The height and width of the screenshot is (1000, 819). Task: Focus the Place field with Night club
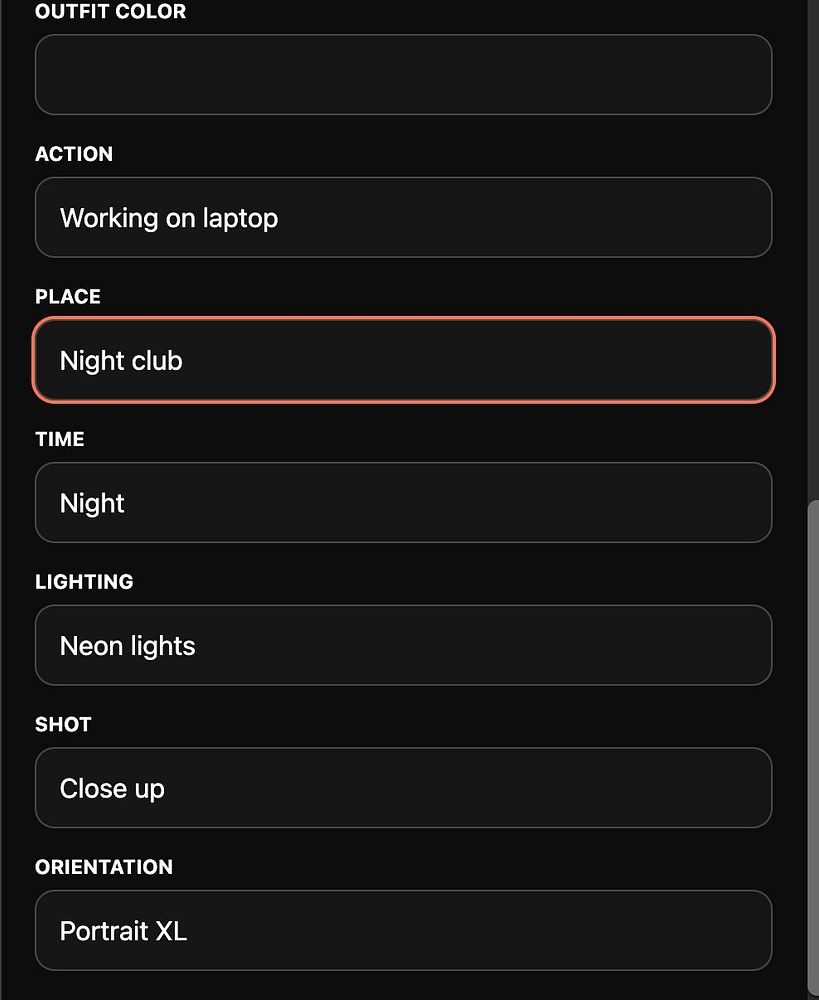403,360
